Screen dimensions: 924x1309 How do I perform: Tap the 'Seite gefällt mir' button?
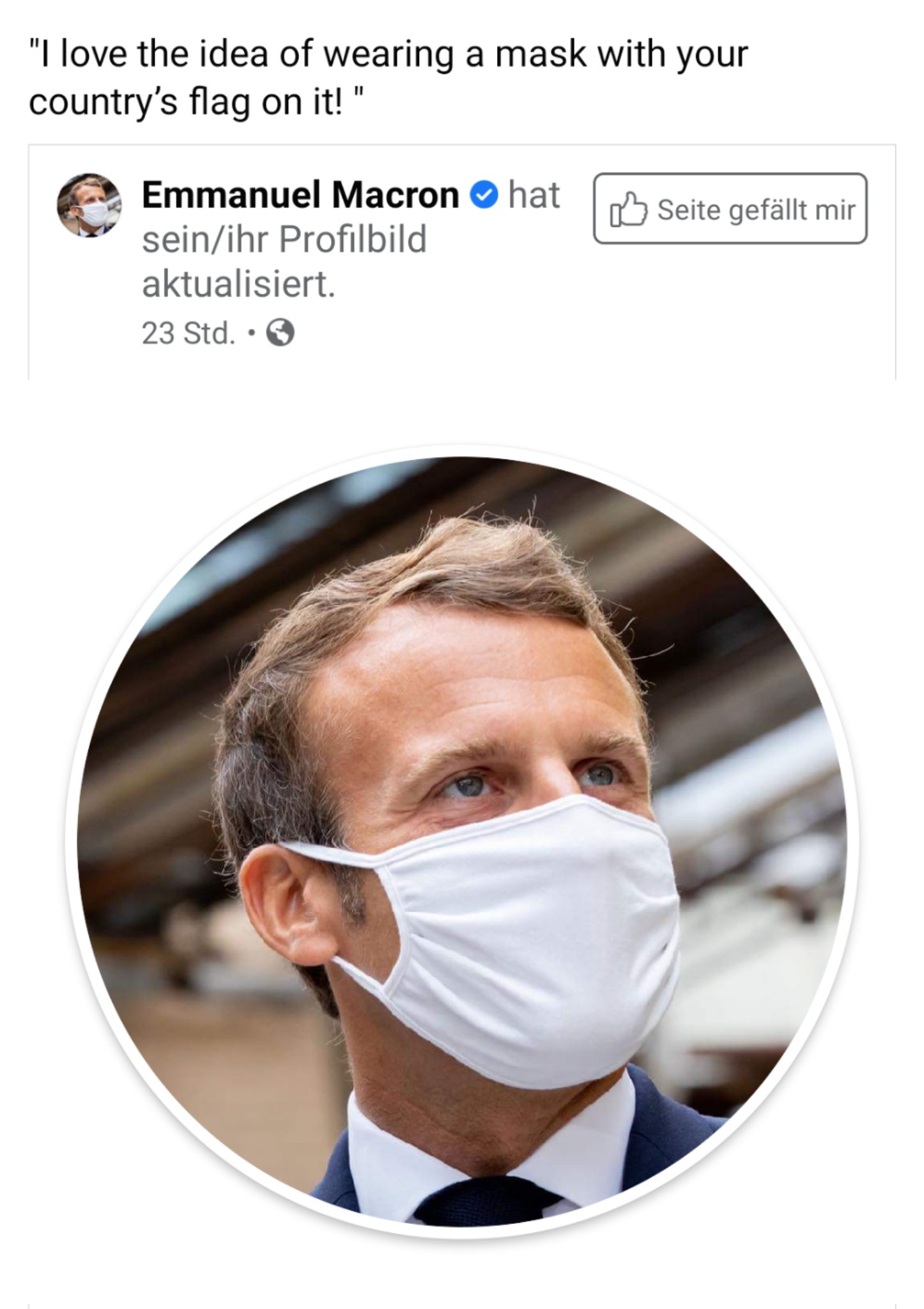(x=730, y=209)
